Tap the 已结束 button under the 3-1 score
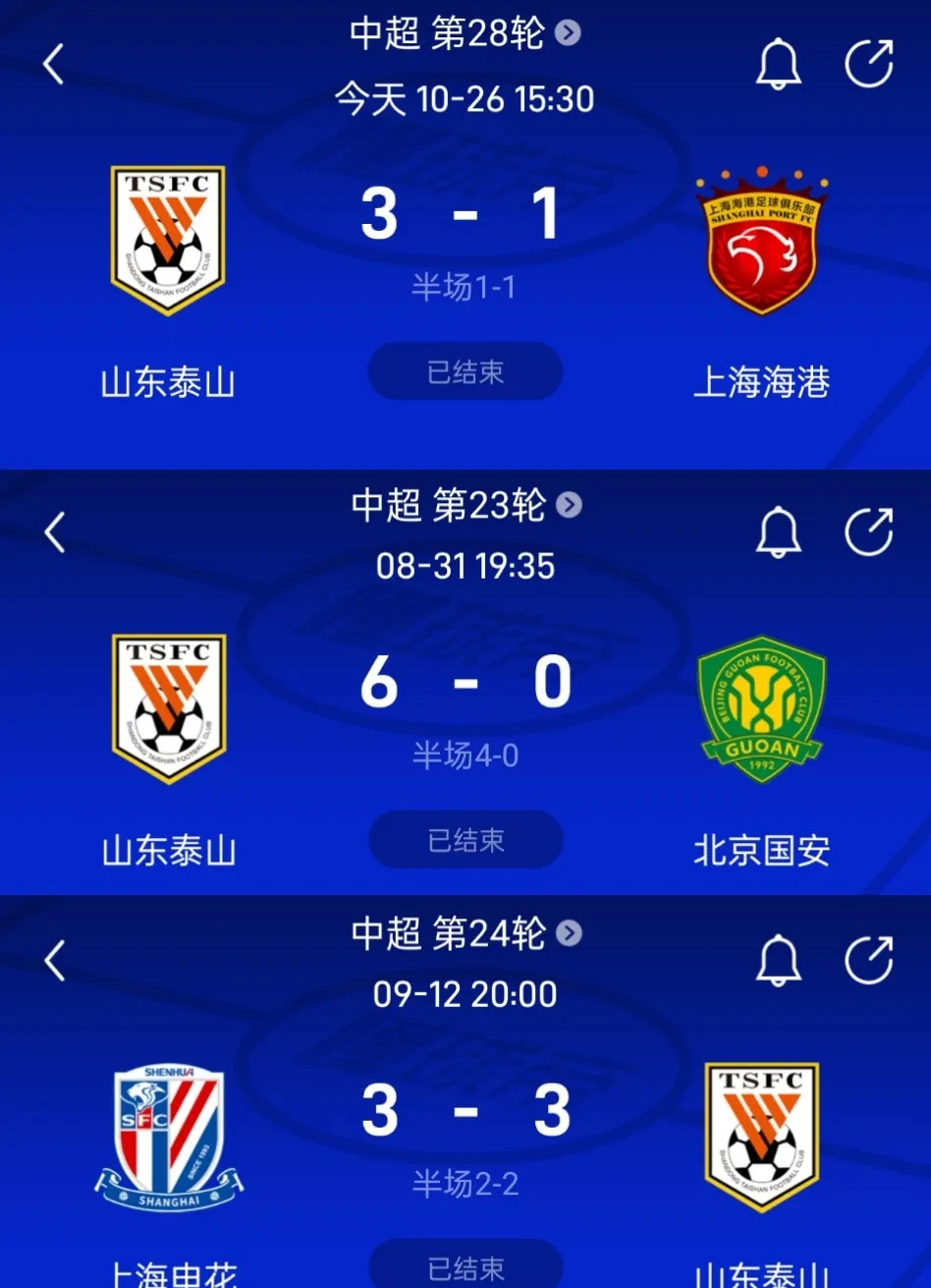931x1288 pixels. click(465, 370)
